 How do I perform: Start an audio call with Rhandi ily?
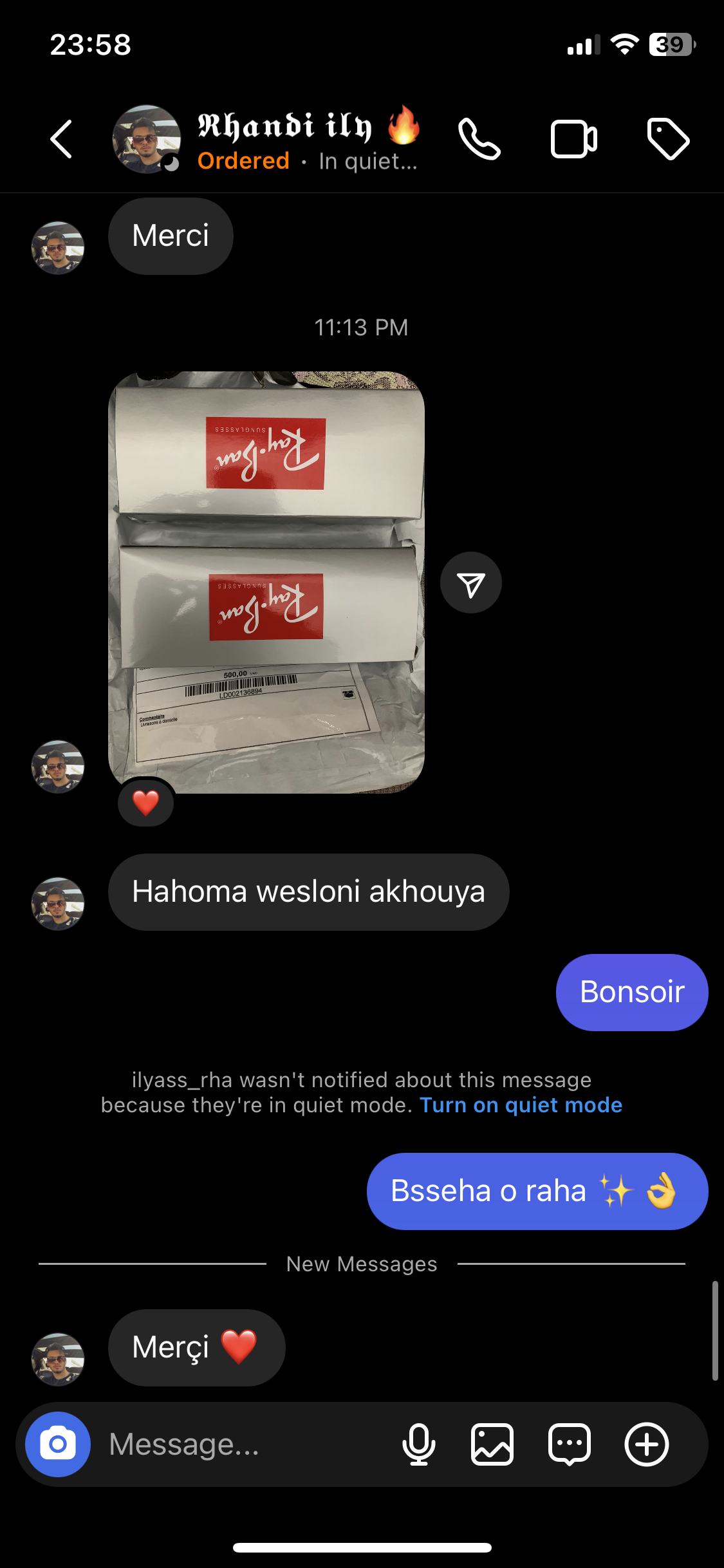pyautogui.click(x=479, y=139)
